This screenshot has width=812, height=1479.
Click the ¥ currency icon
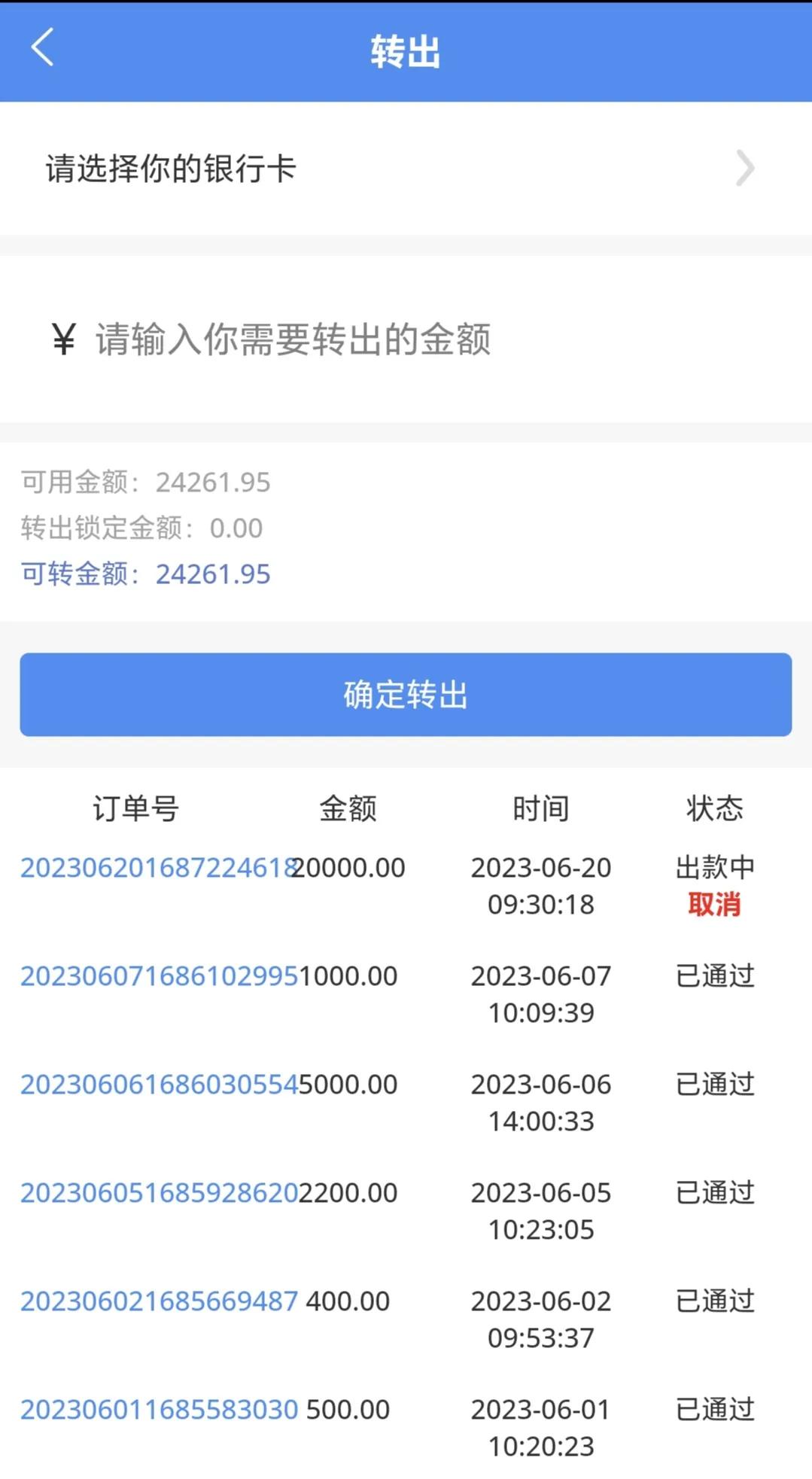(64, 340)
